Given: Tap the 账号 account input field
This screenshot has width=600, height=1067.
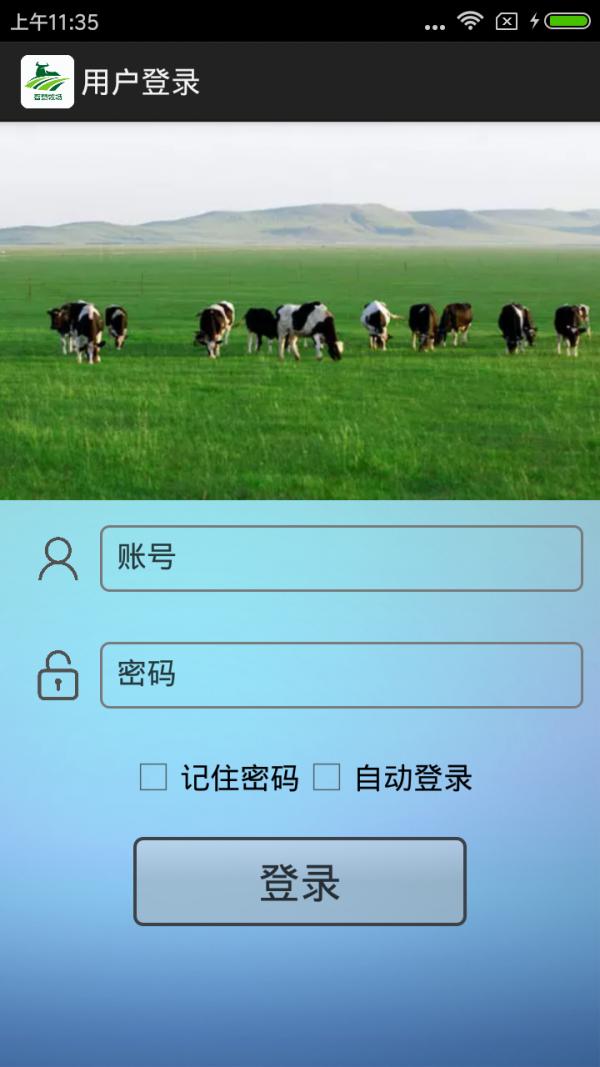Looking at the screenshot, I should pyautogui.click(x=341, y=558).
